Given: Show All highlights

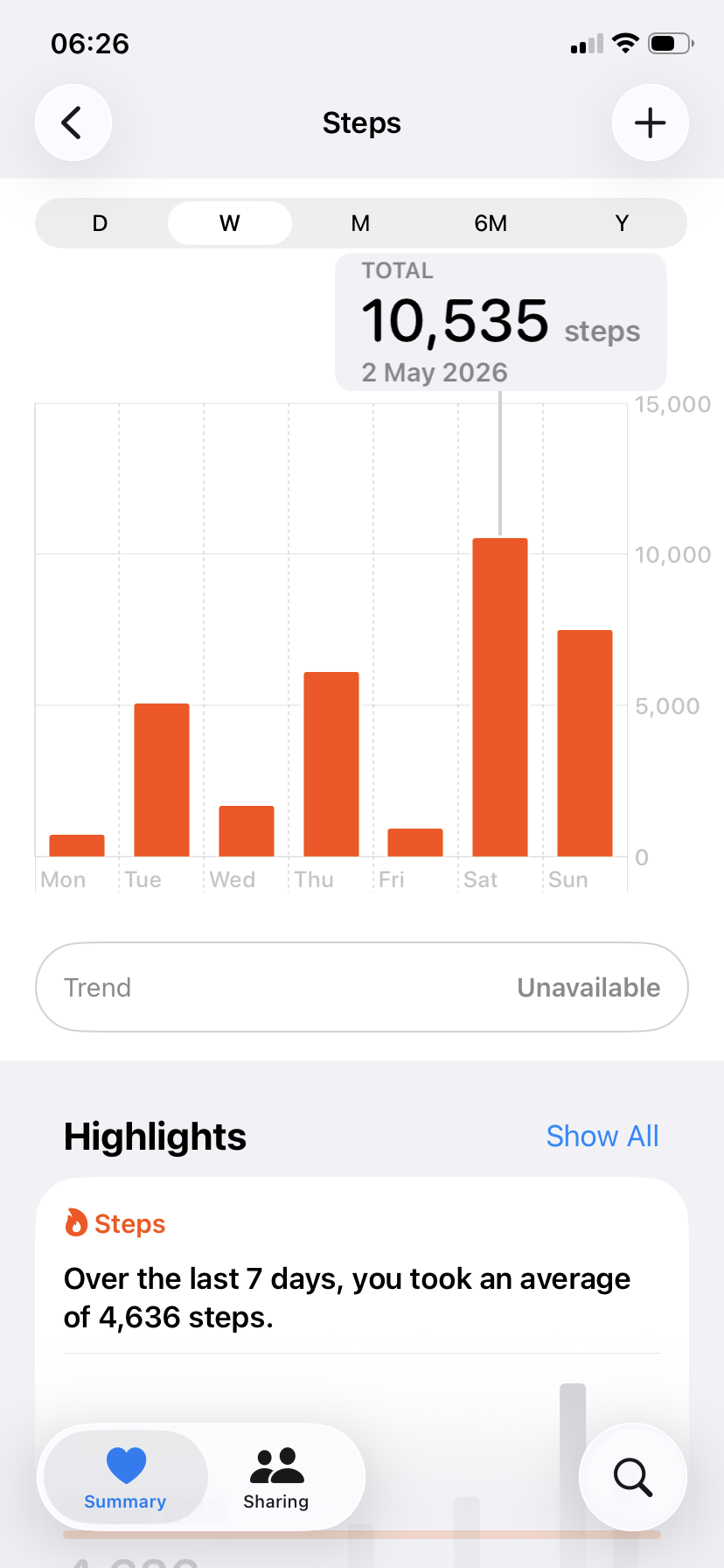Looking at the screenshot, I should tap(602, 1136).
